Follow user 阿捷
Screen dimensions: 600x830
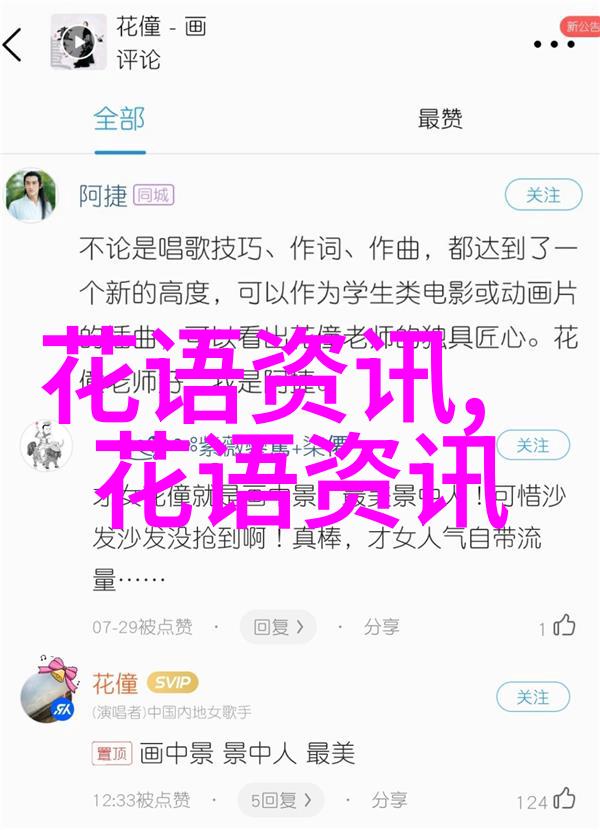coord(542,196)
